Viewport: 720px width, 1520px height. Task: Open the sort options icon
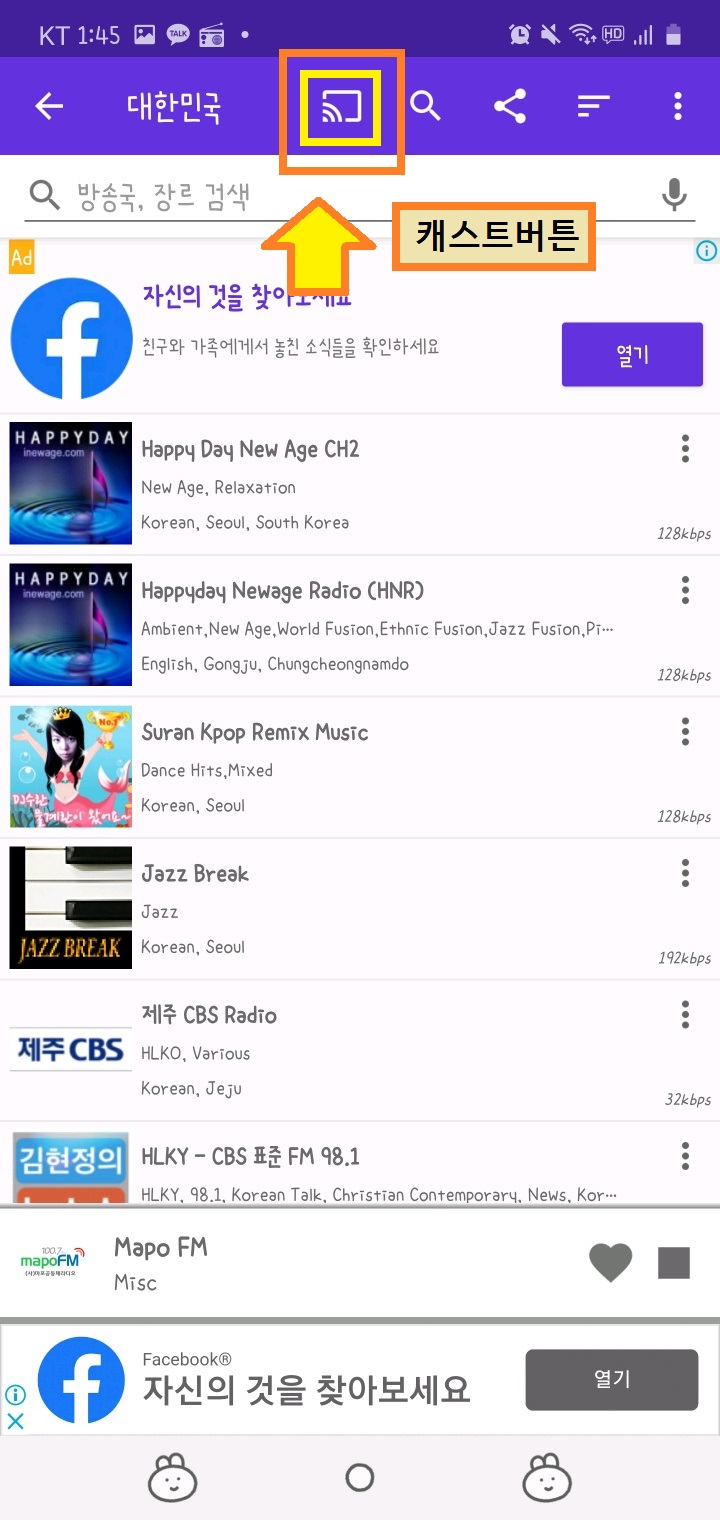(x=594, y=106)
